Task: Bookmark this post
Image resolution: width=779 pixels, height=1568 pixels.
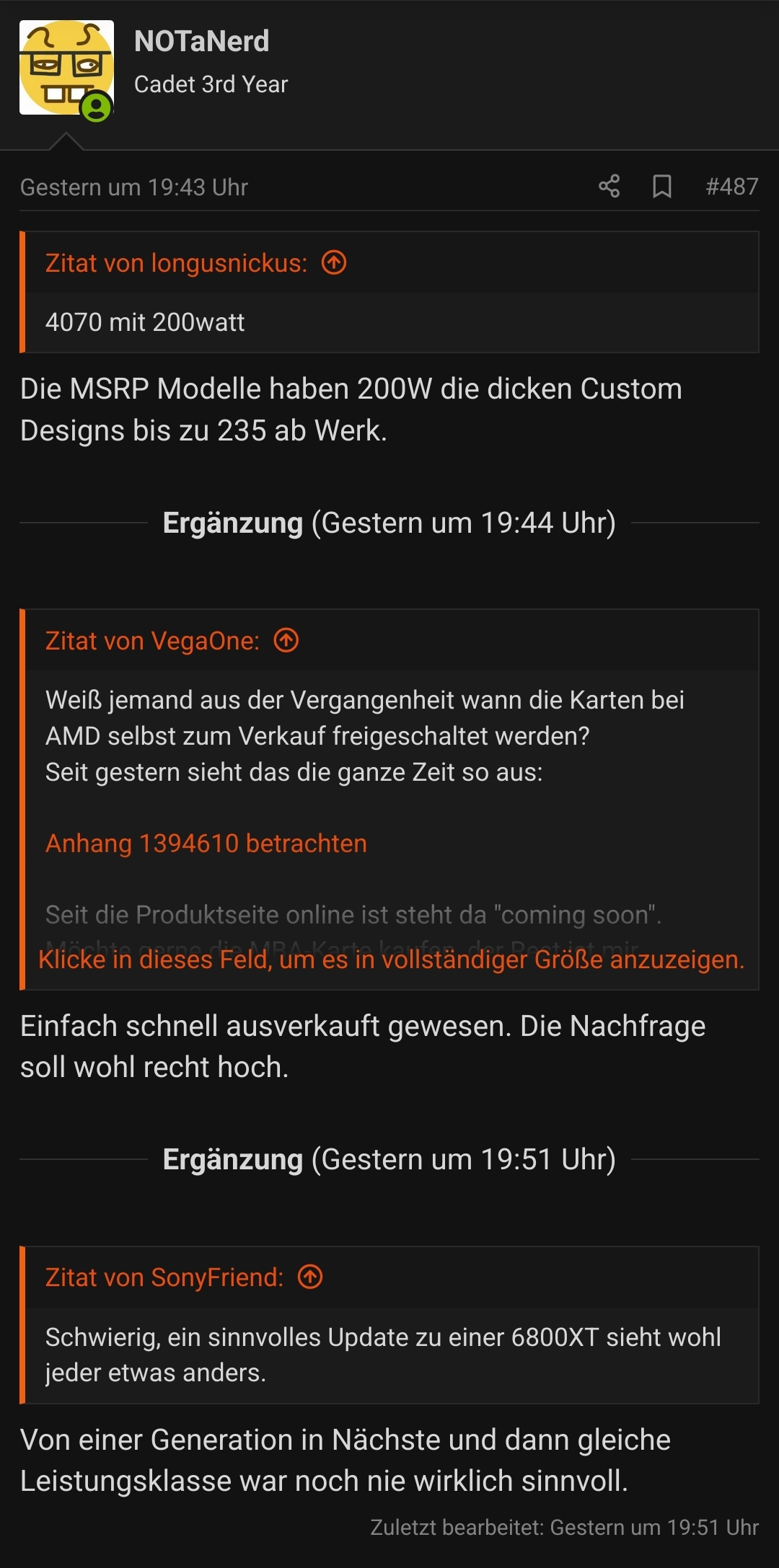Action: coord(661,187)
